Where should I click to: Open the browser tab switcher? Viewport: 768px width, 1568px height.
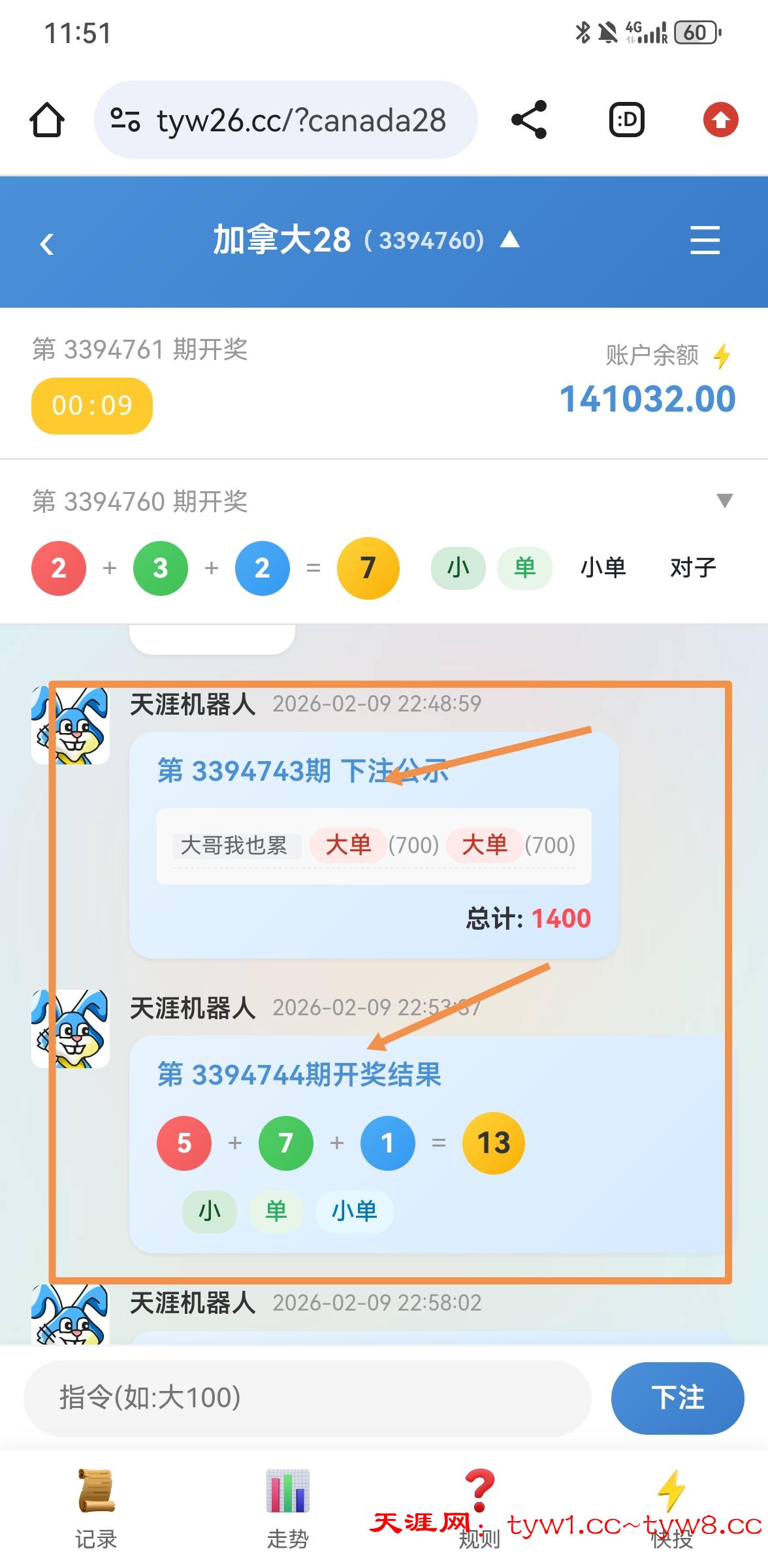click(626, 120)
